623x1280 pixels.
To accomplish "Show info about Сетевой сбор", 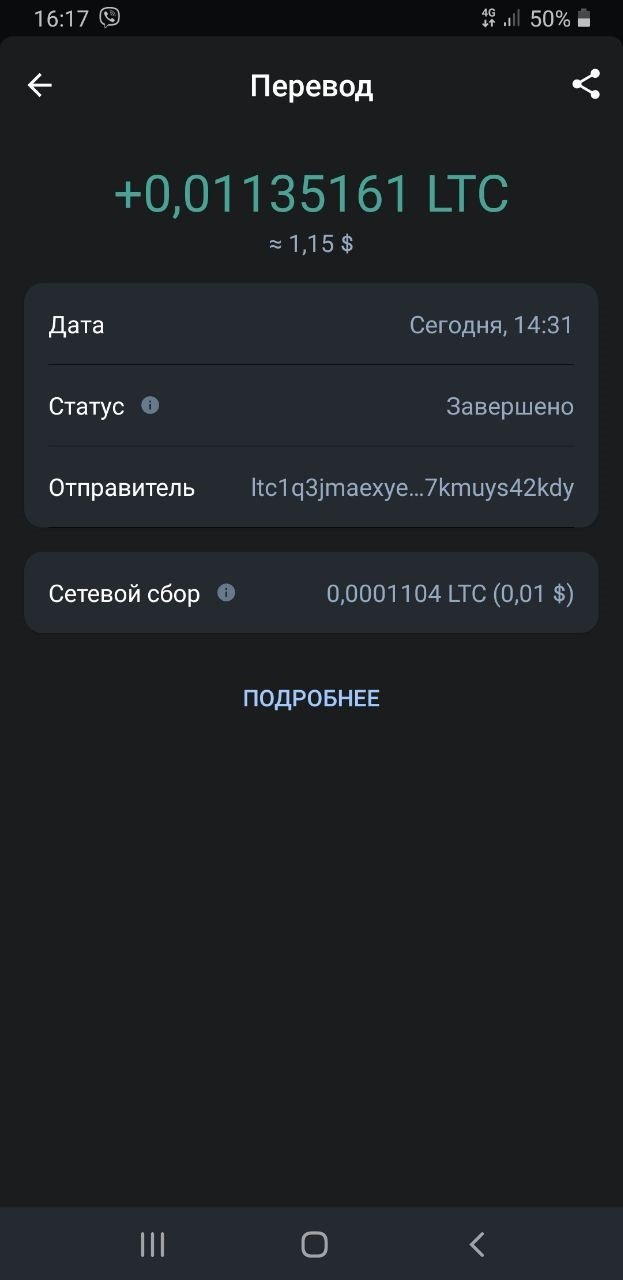I will [226, 593].
